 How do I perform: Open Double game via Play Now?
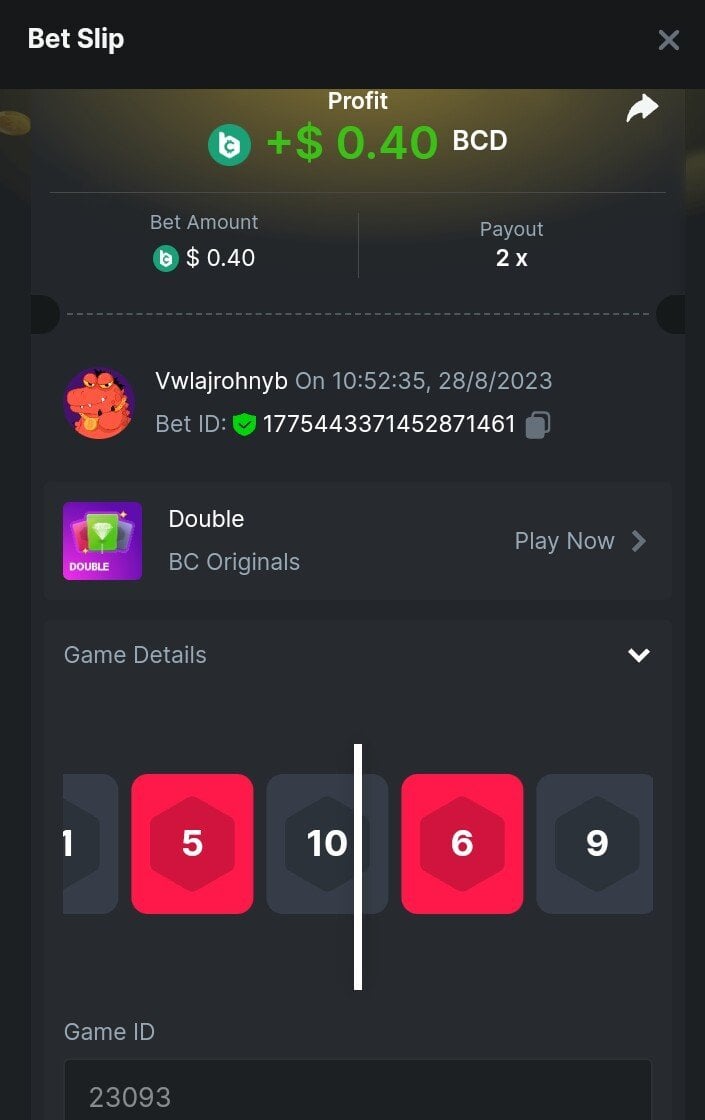click(x=580, y=541)
